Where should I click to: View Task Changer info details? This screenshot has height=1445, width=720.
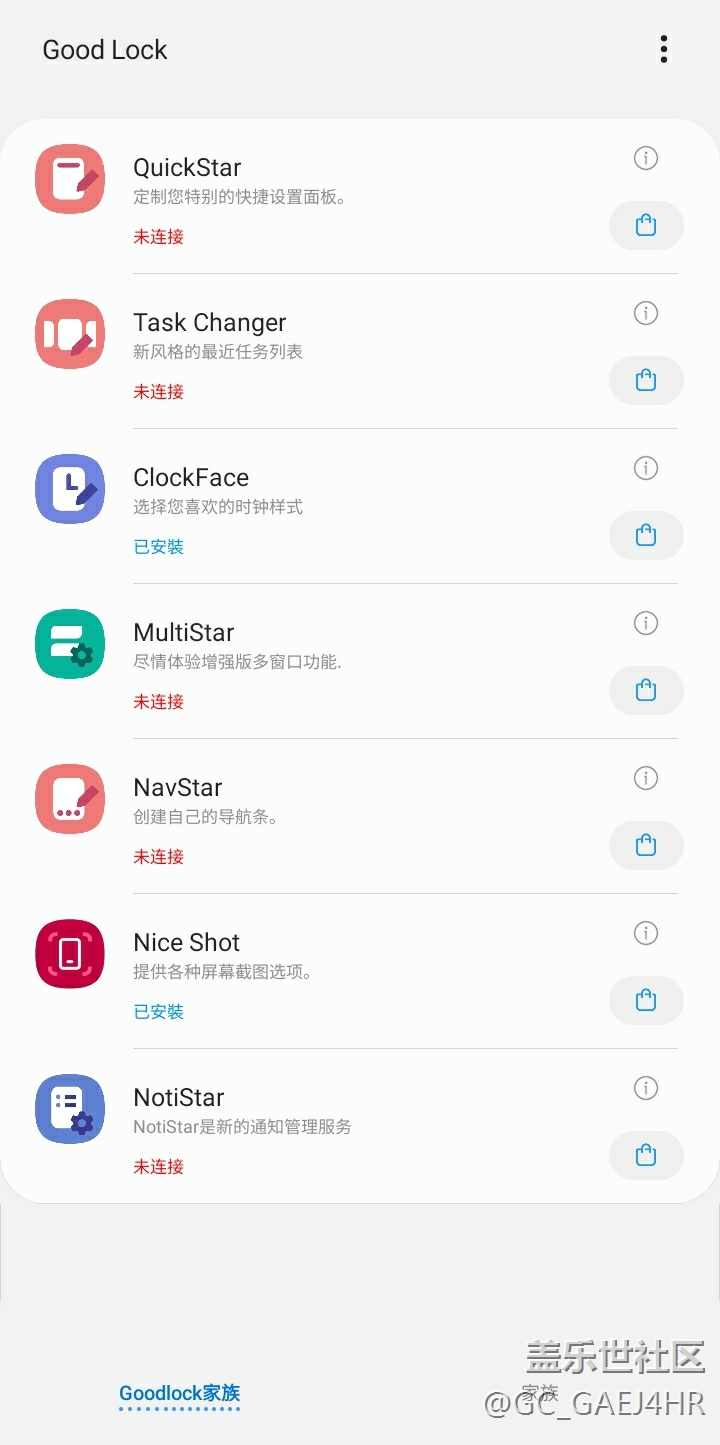(x=646, y=313)
